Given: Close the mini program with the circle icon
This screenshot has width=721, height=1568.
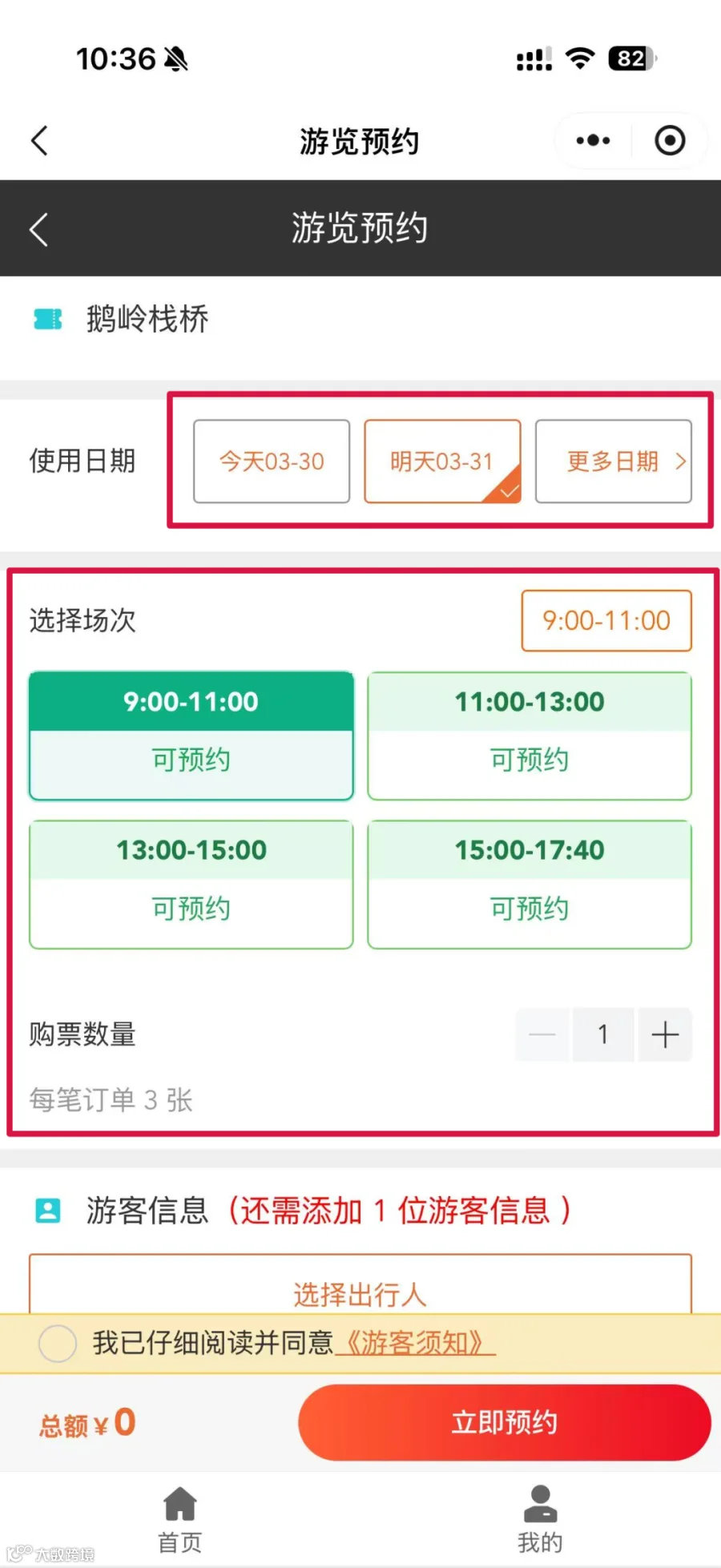Looking at the screenshot, I should 670,141.
